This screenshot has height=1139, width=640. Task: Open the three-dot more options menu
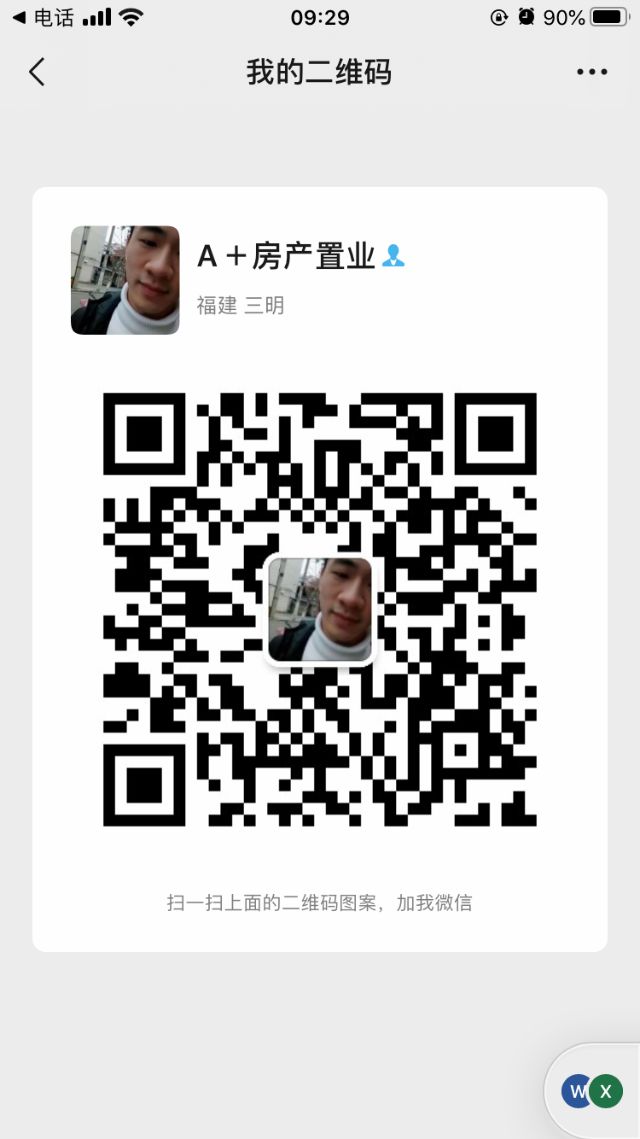point(592,71)
